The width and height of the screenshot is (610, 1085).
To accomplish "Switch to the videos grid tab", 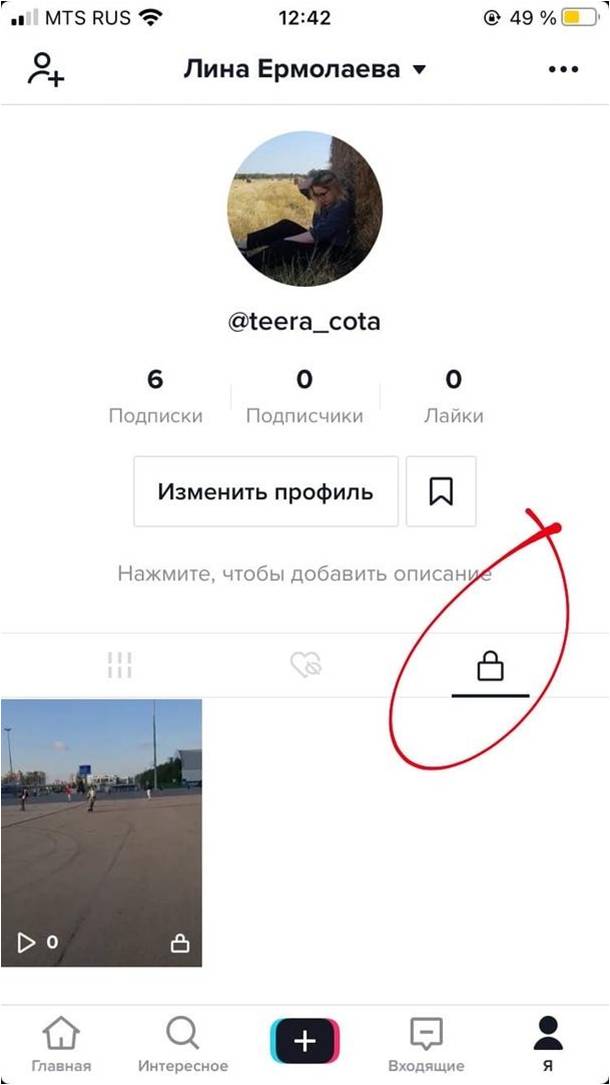I will pyautogui.click(x=120, y=665).
